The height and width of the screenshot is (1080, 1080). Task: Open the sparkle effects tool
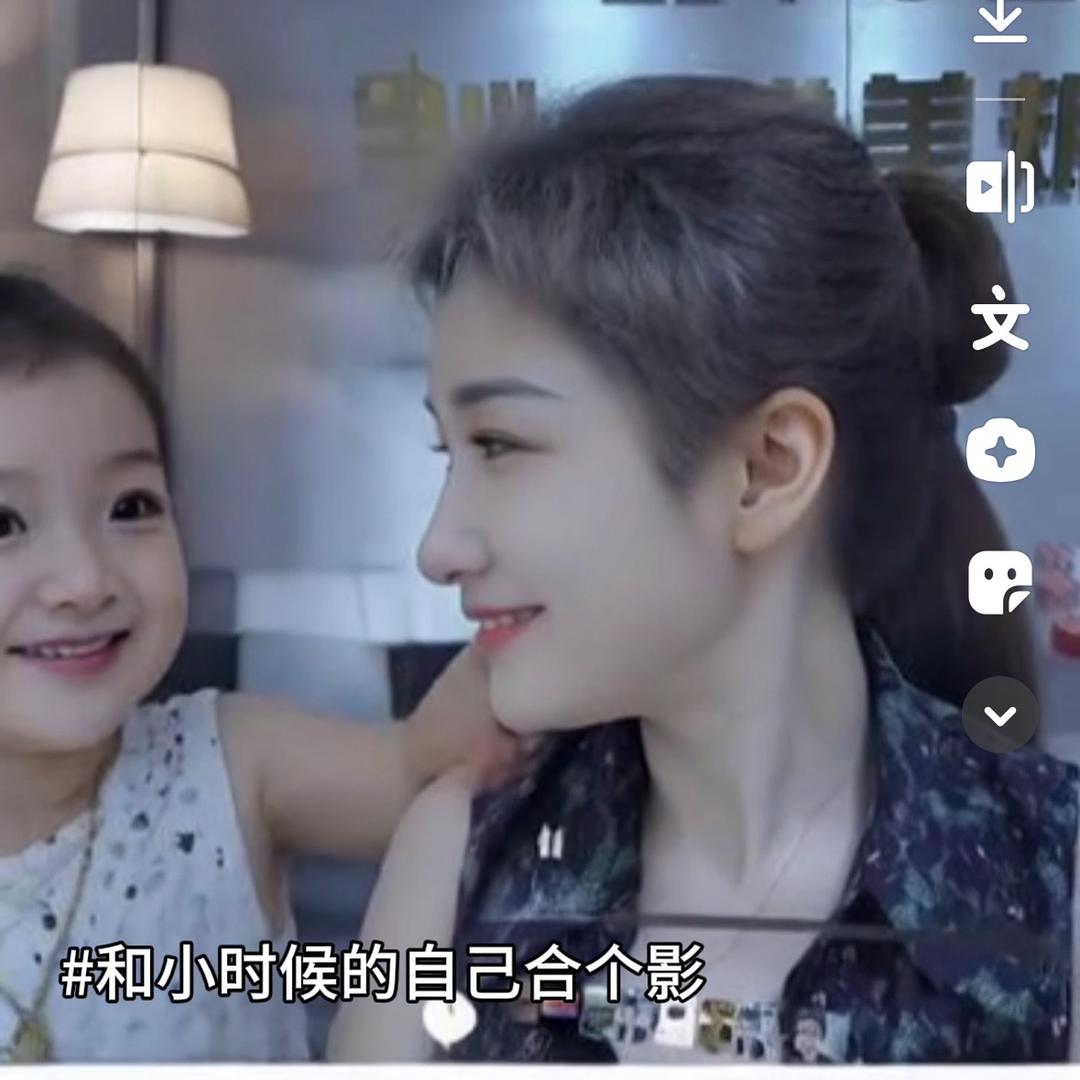(x=1000, y=451)
